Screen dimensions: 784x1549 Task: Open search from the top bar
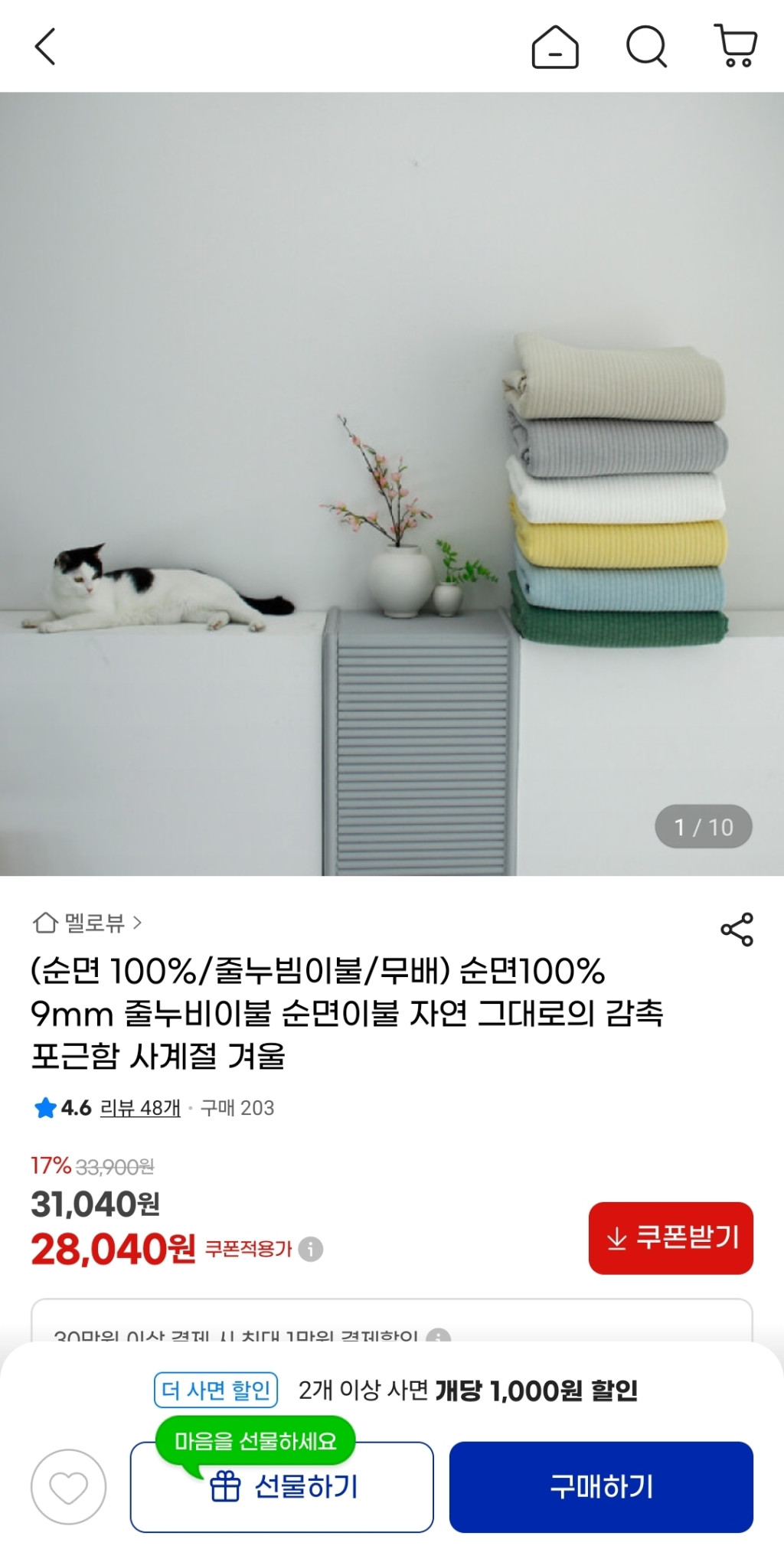point(647,47)
